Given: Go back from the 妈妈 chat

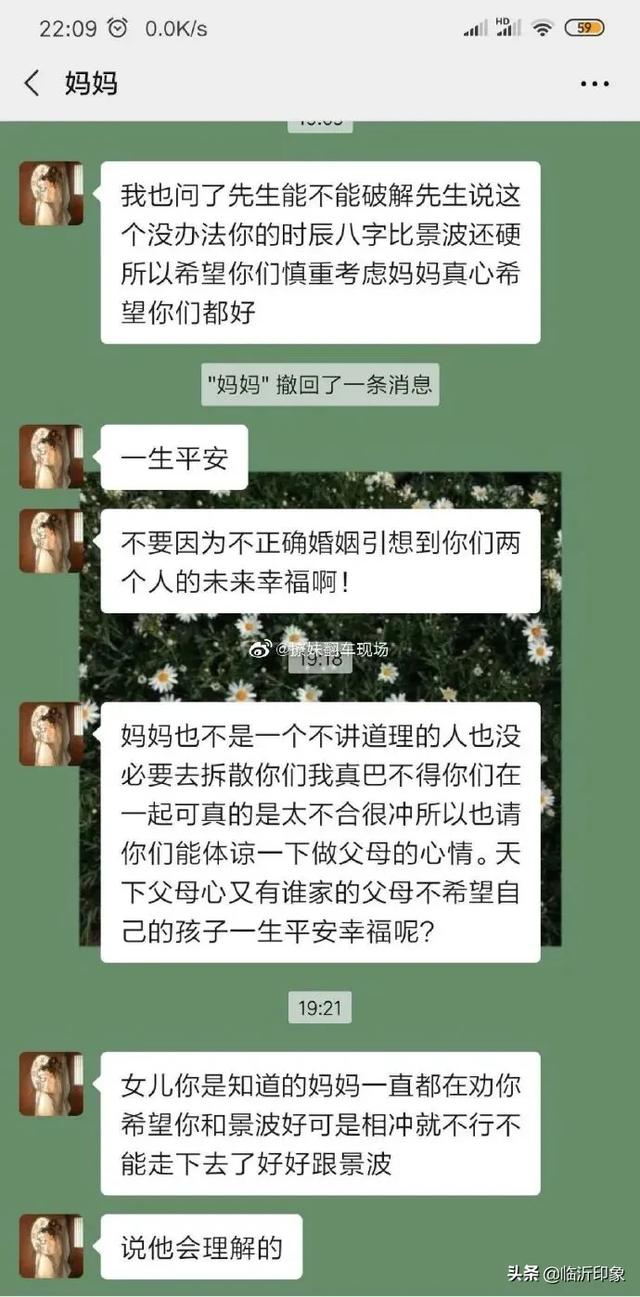Looking at the screenshot, I should coord(32,83).
